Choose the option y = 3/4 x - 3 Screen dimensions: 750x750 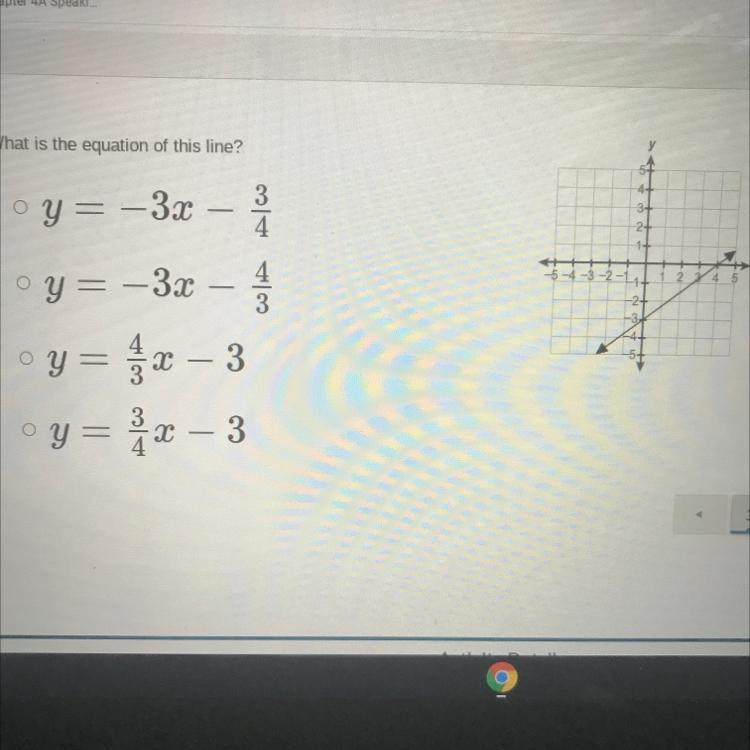(29, 430)
